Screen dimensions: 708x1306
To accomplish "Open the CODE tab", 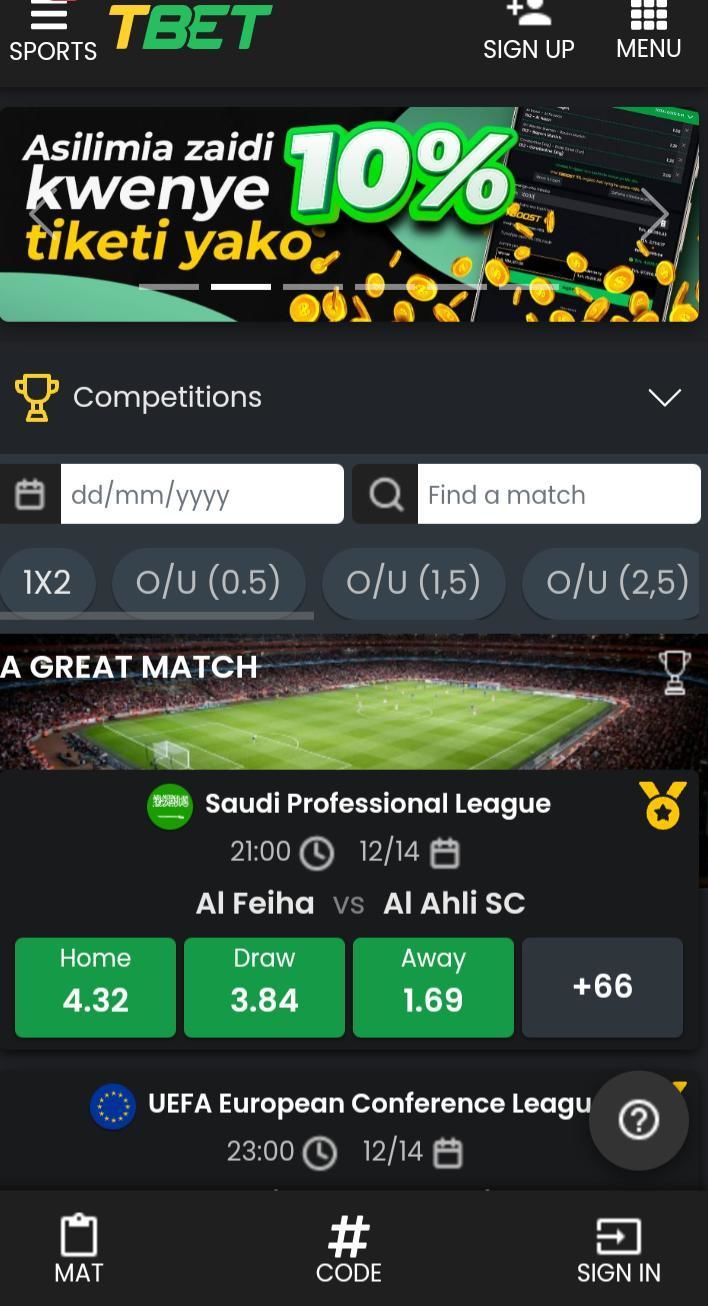I will point(348,1248).
